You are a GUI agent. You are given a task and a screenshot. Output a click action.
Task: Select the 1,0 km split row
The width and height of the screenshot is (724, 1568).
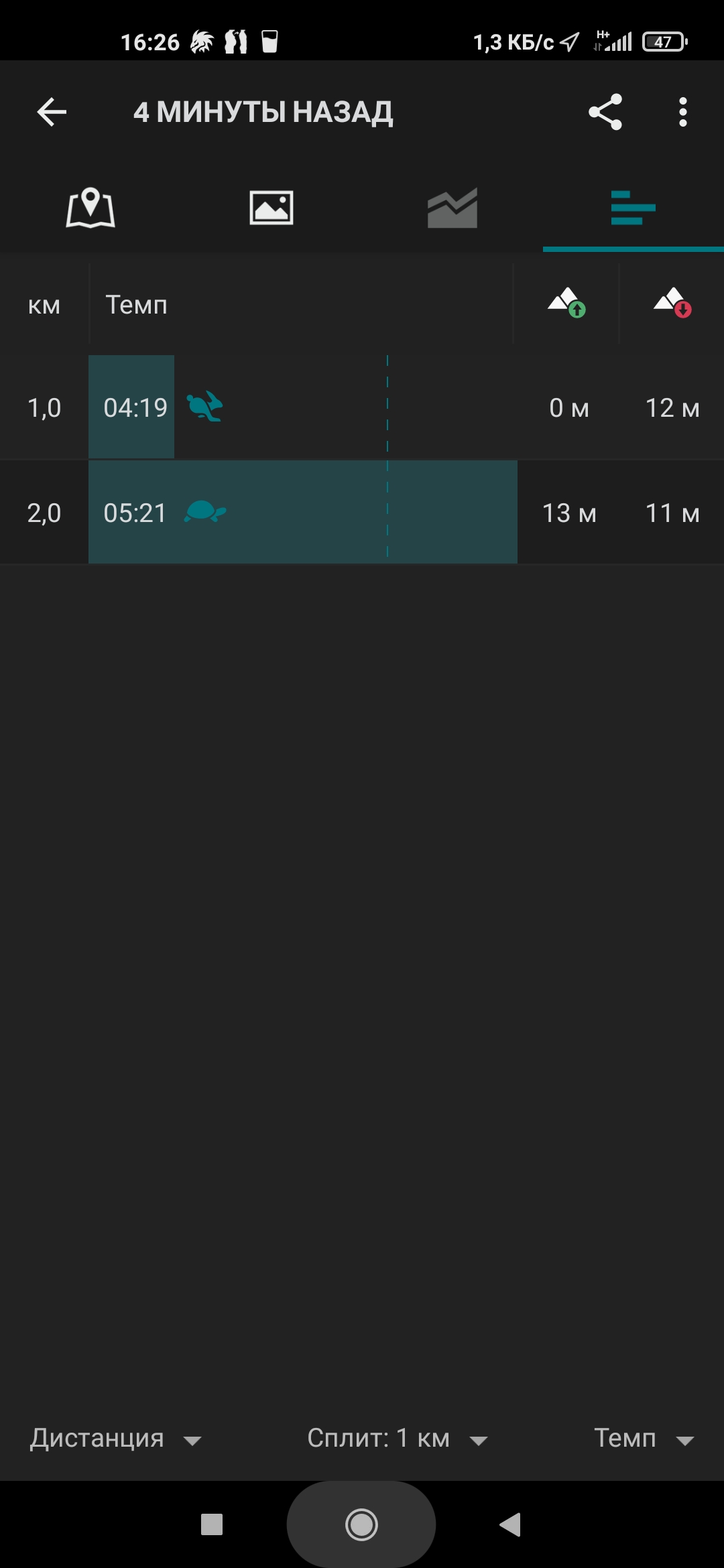[x=362, y=407]
